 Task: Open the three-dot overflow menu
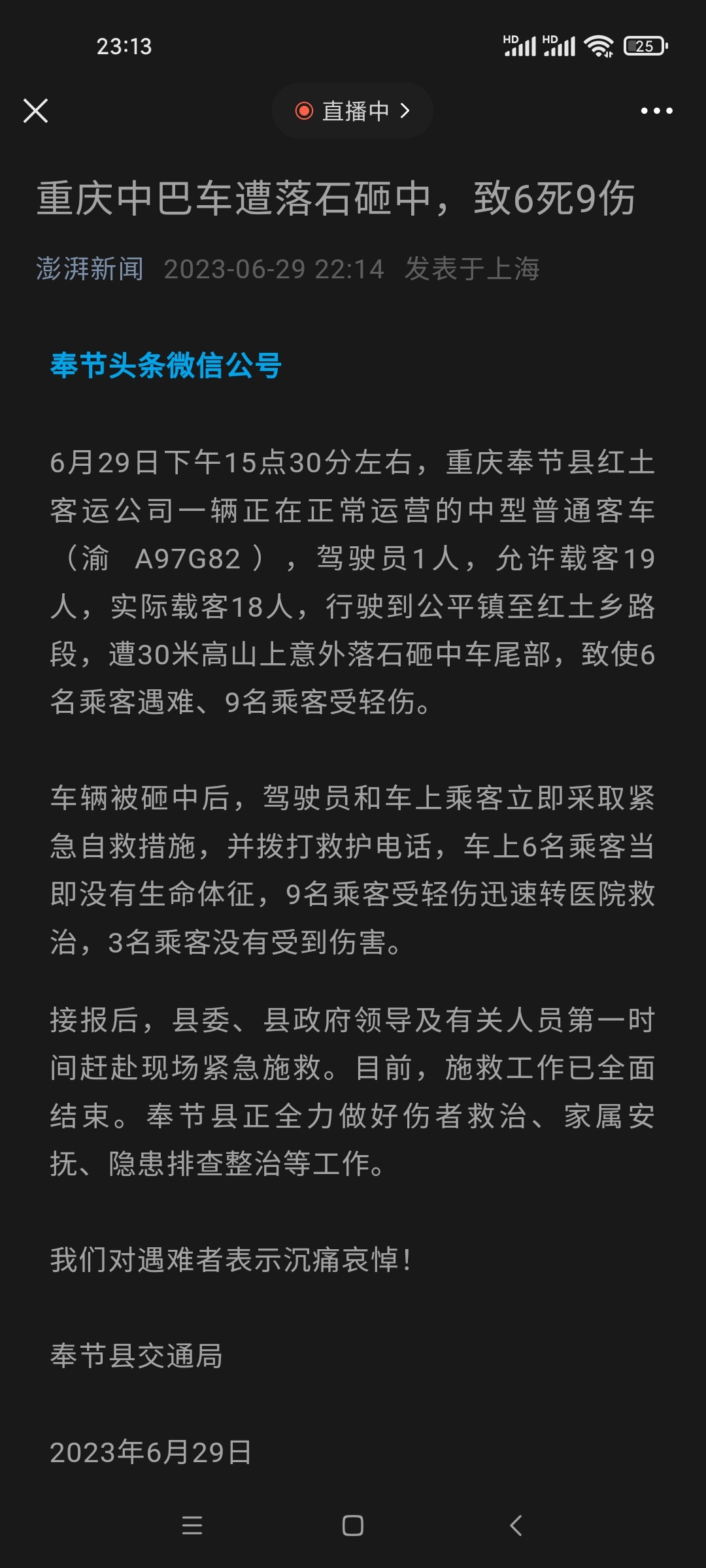[x=656, y=111]
